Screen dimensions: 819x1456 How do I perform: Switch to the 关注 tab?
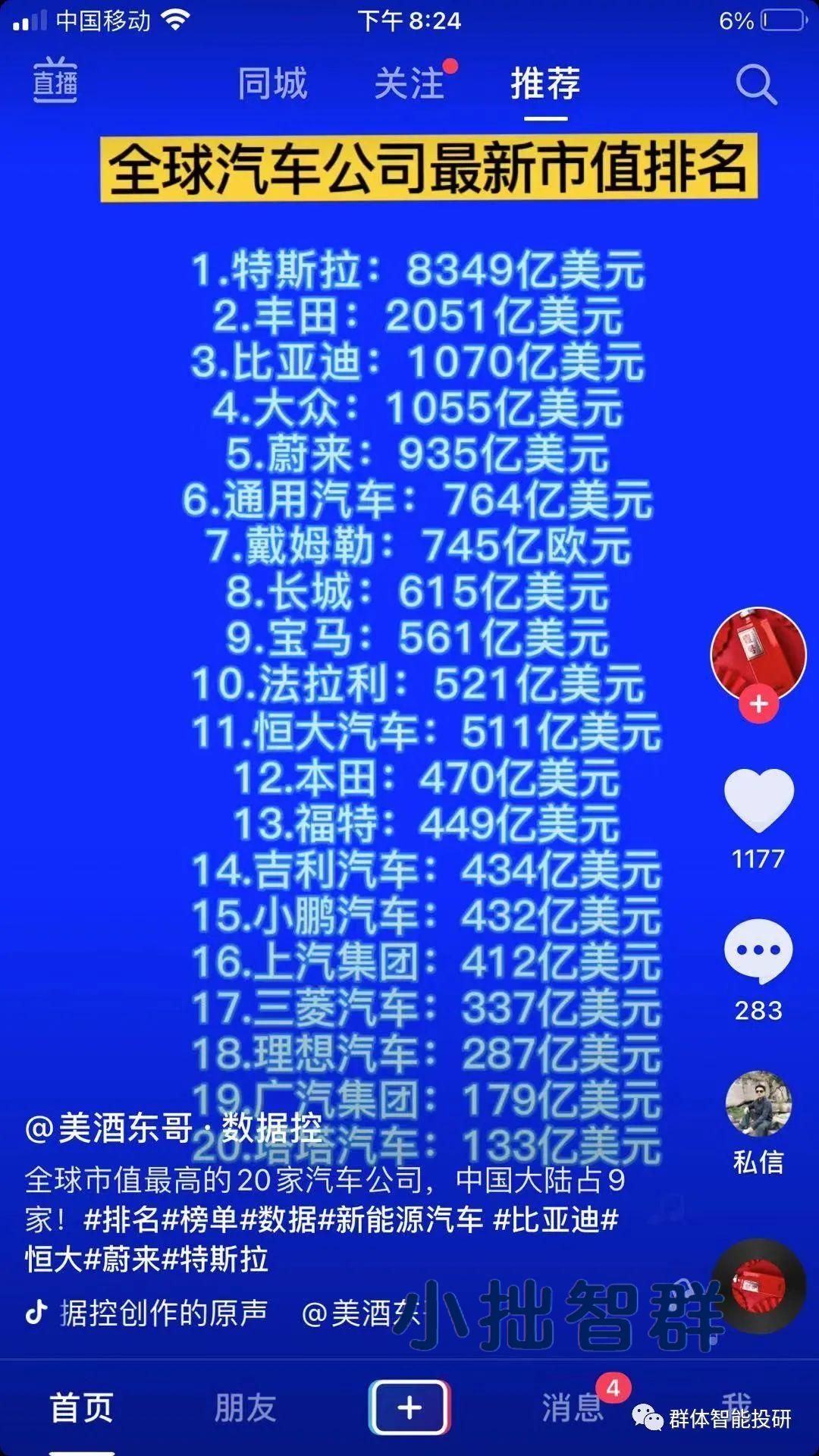click(x=409, y=83)
